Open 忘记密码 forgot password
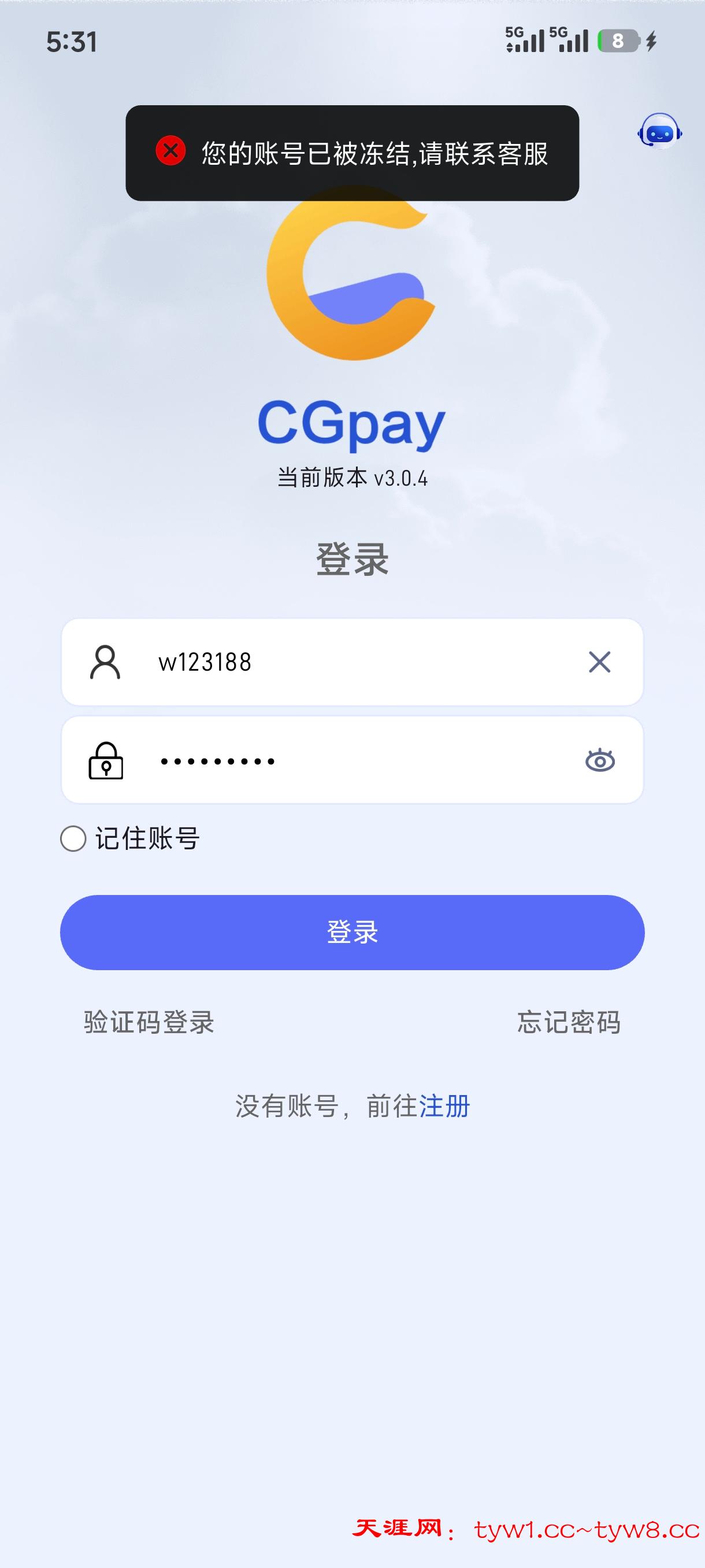 coord(568,1022)
